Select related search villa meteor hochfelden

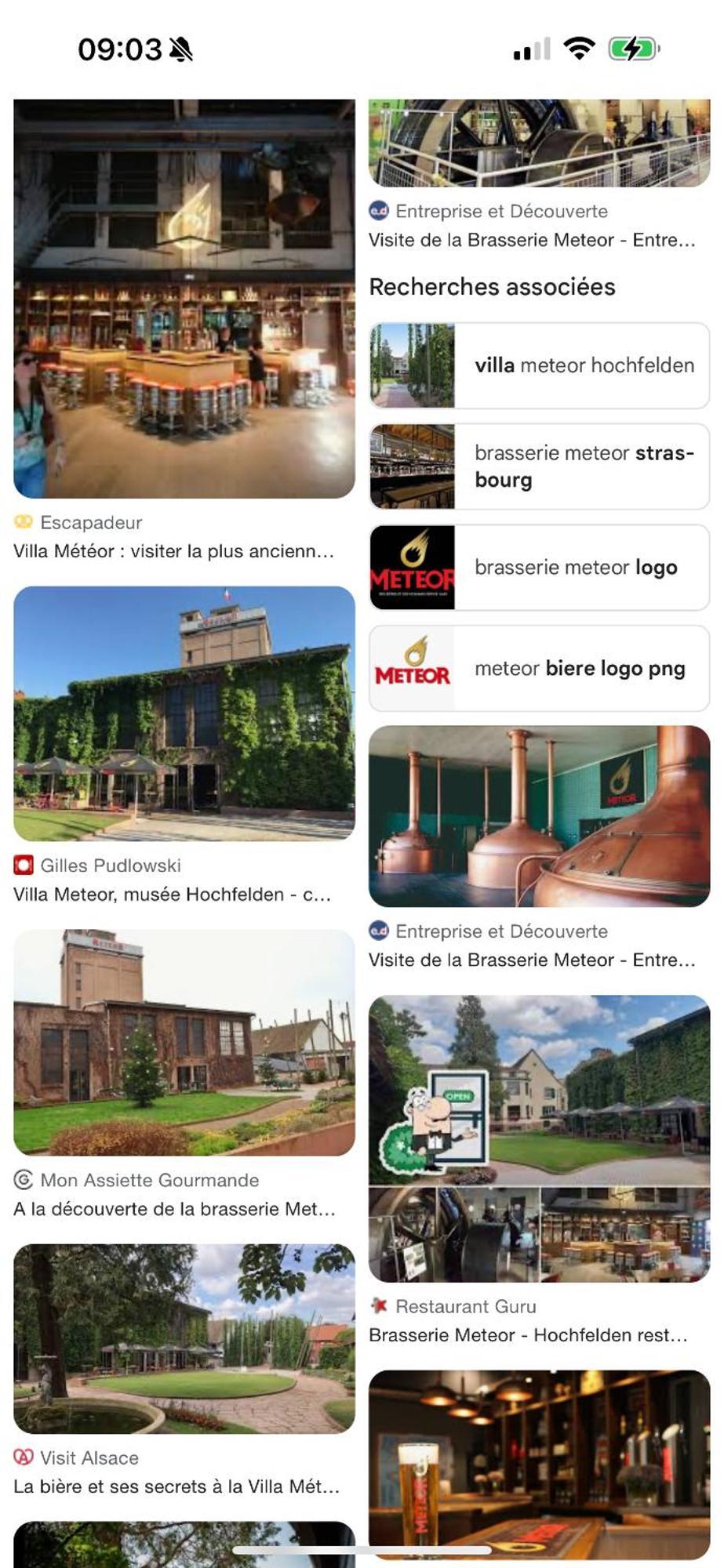point(539,365)
